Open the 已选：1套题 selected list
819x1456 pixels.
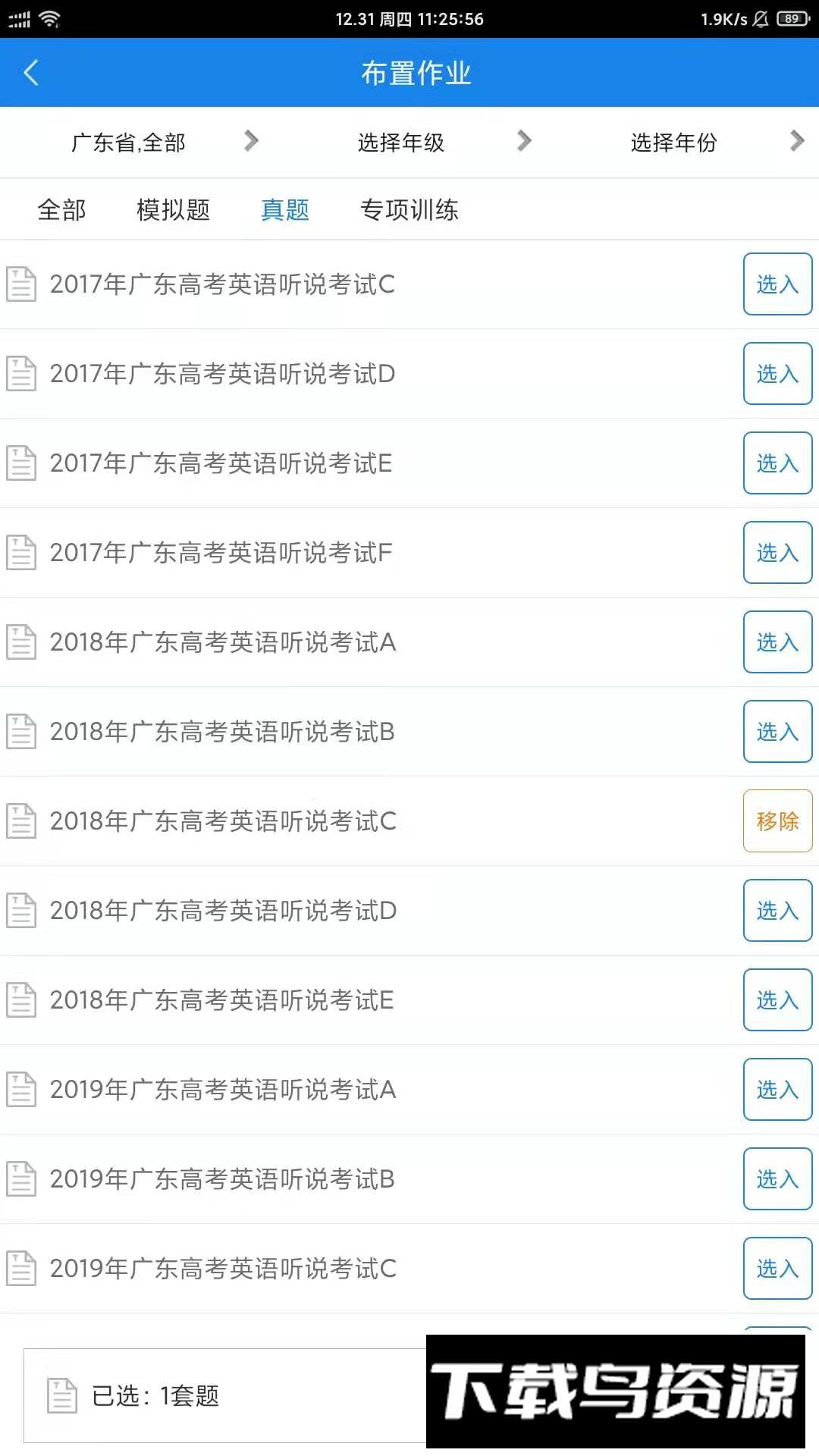tap(155, 1396)
